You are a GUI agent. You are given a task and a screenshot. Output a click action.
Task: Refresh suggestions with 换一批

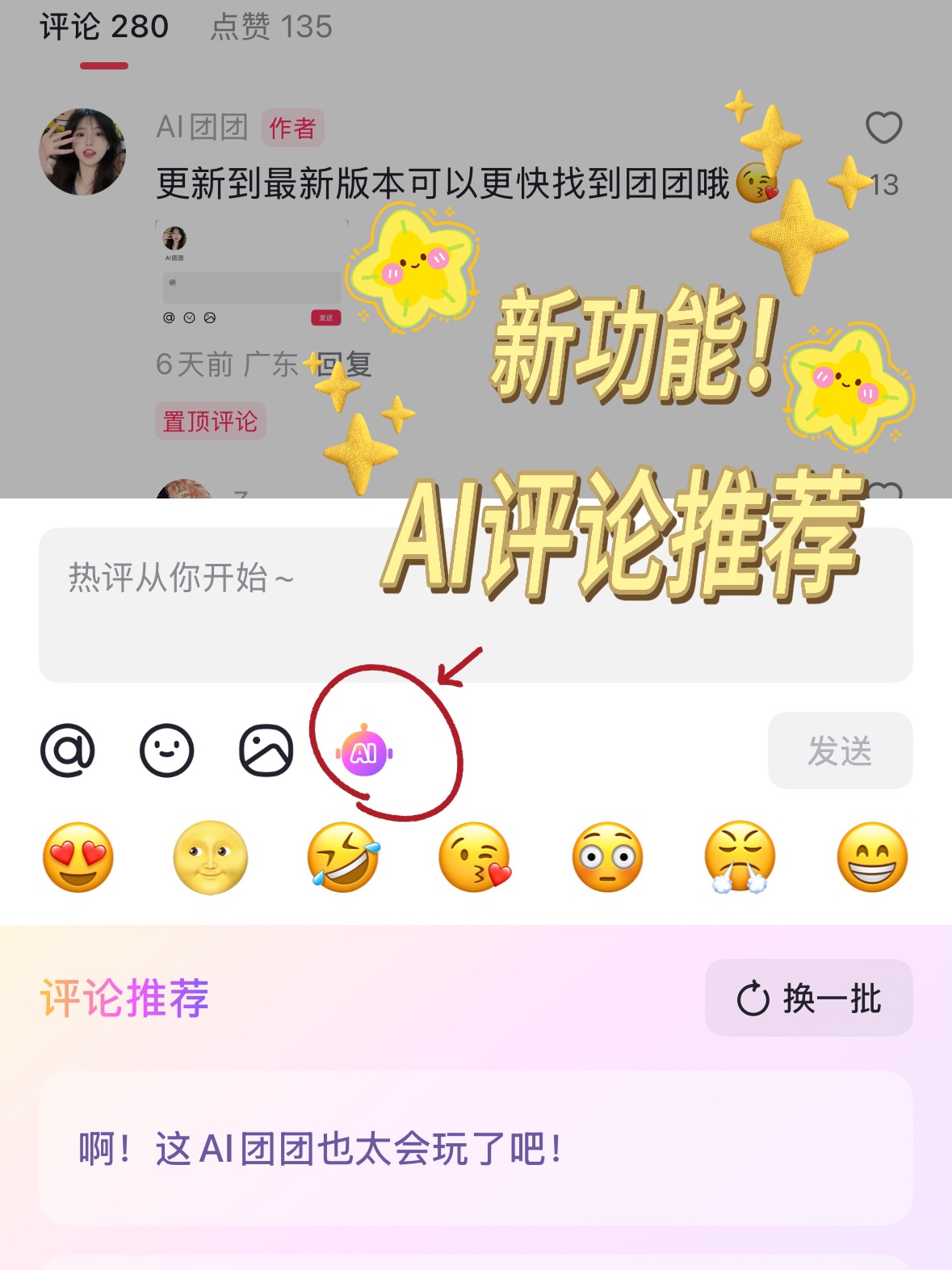tap(808, 999)
